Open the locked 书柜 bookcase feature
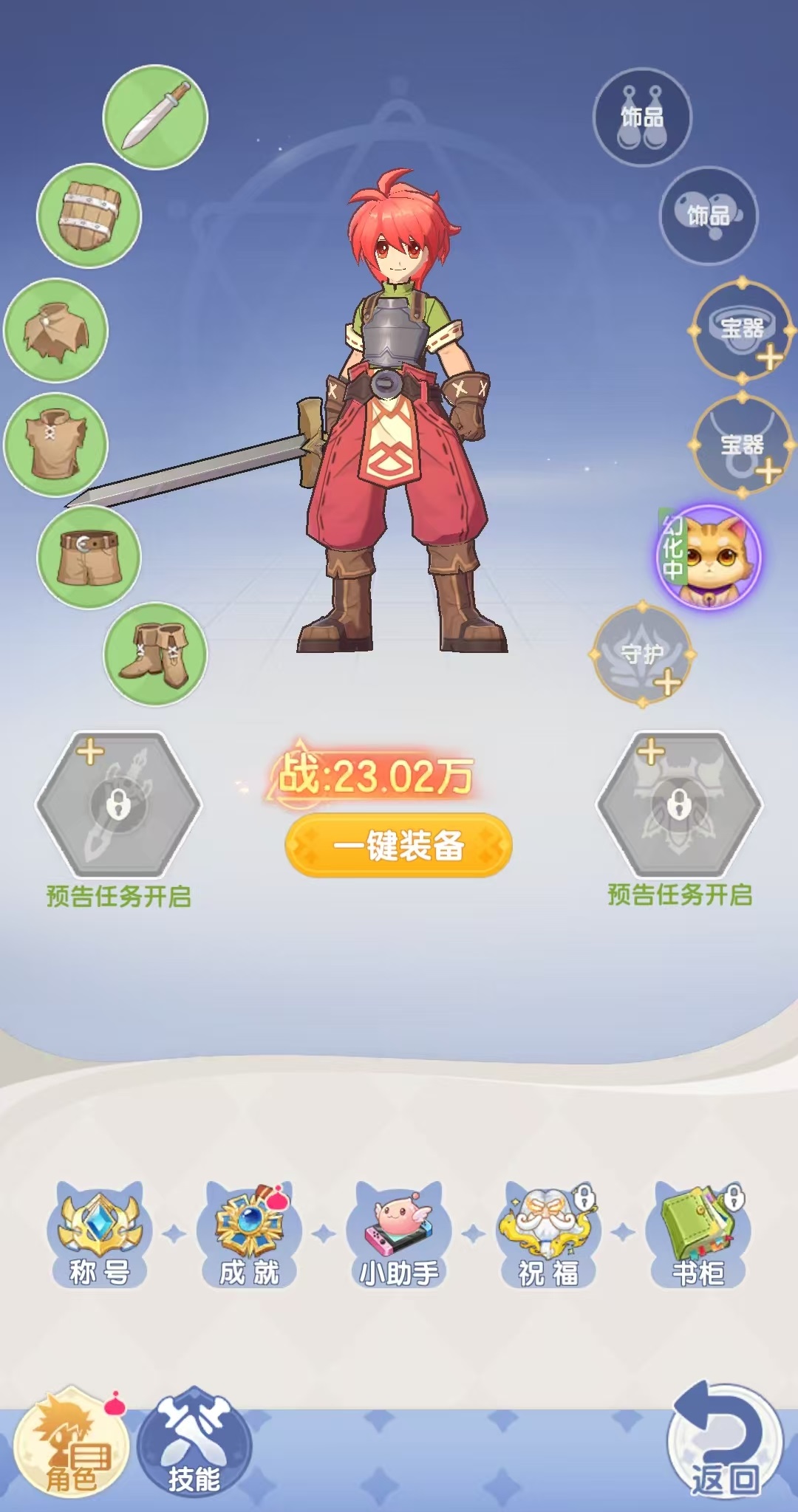Viewport: 798px width, 1512px height. 698,1235
